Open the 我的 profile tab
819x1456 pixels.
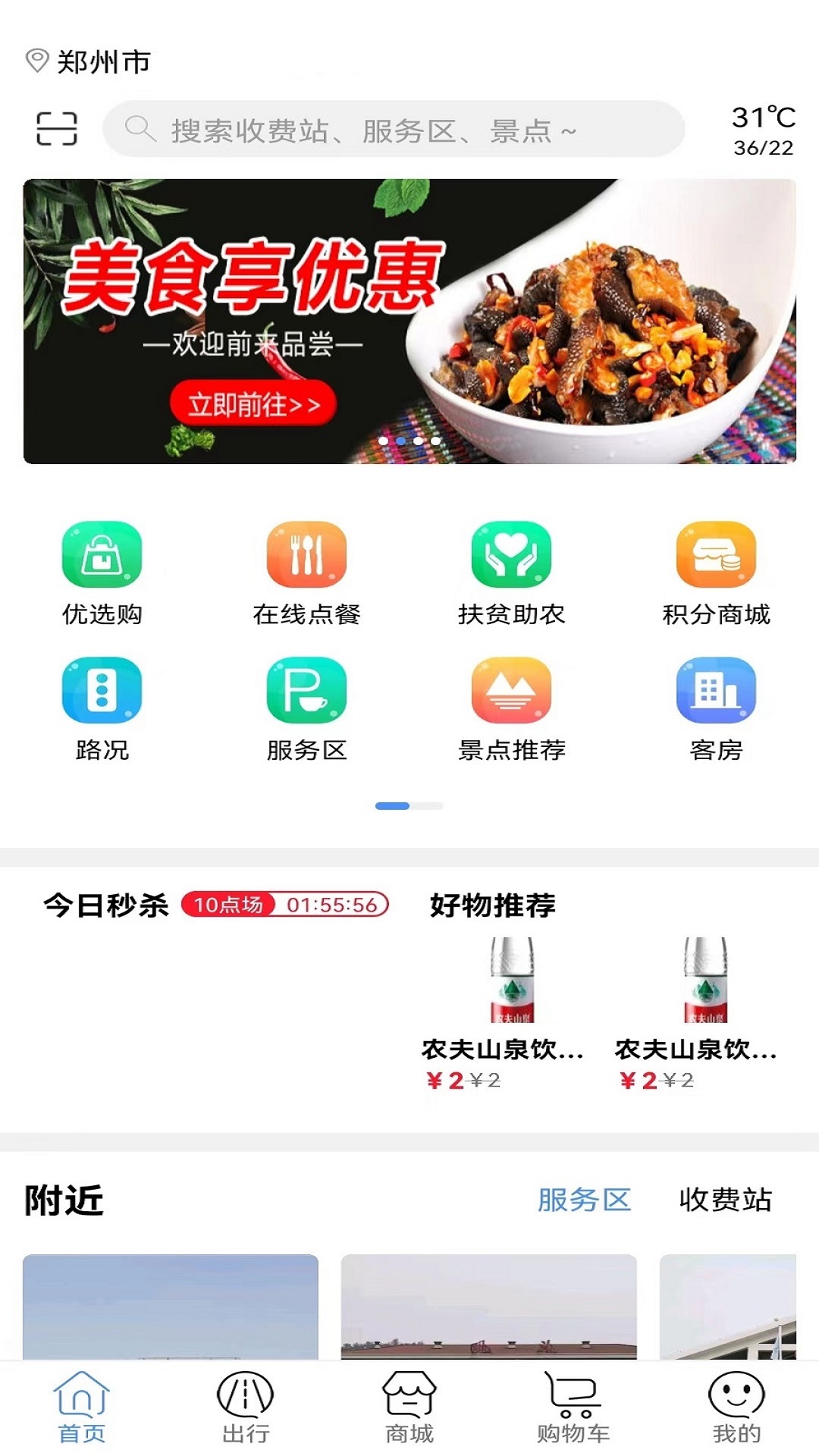point(736,1407)
